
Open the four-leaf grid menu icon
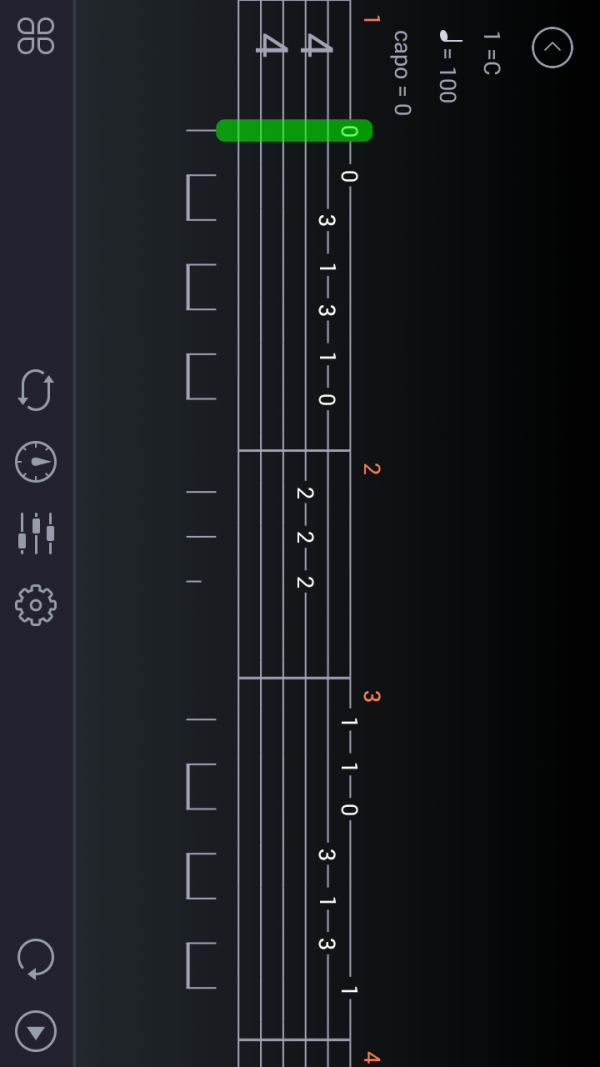[36, 36]
